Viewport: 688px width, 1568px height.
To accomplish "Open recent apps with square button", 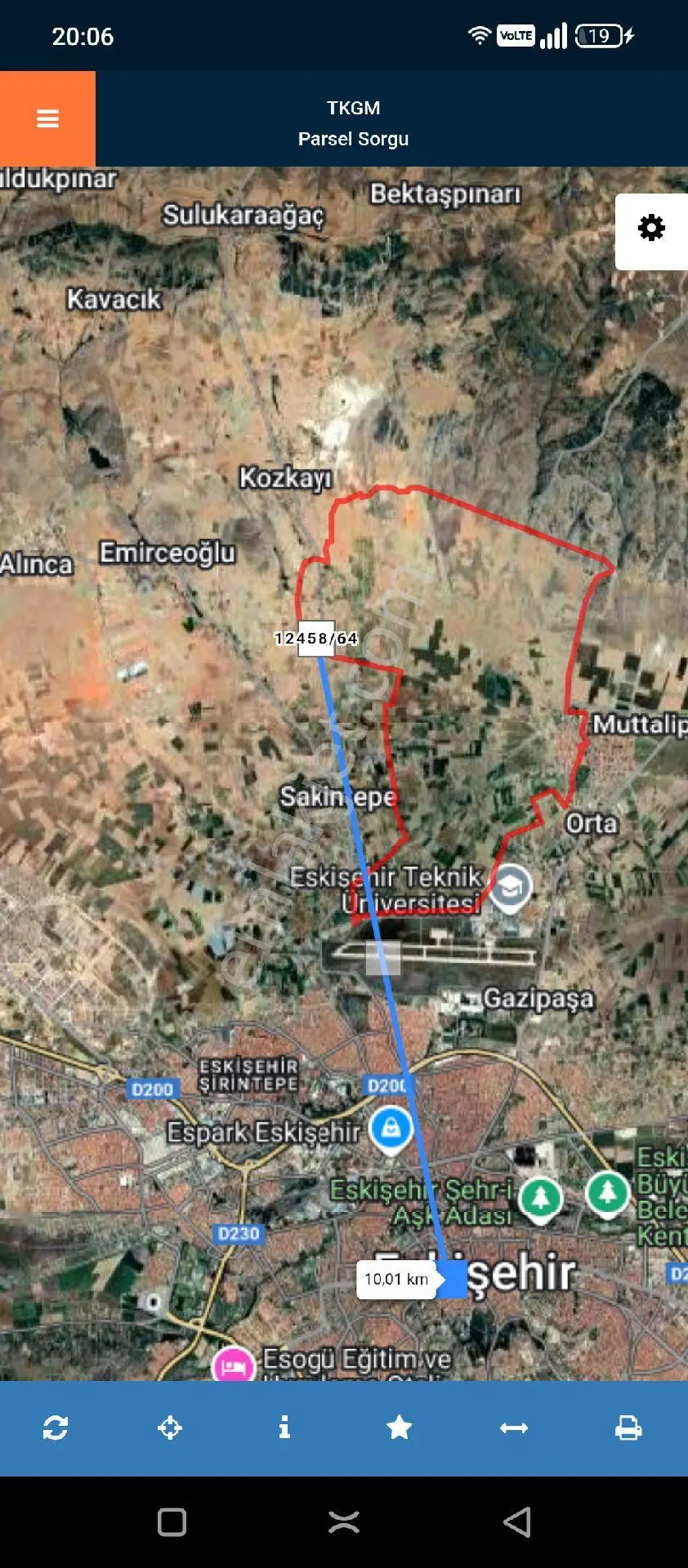I will (x=172, y=1522).
